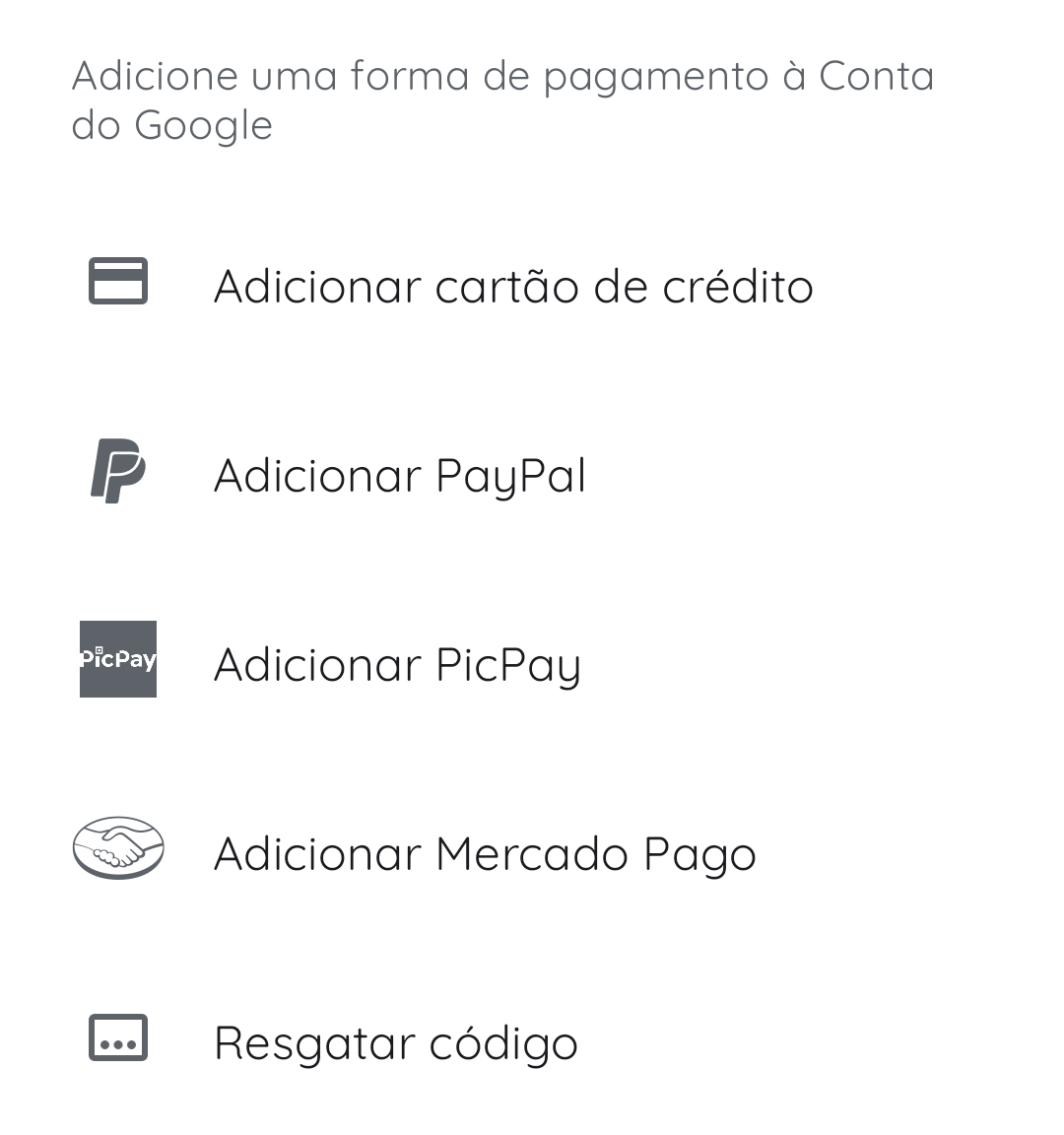Tap Adicionar Mercado Pago row

[x=485, y=853]
